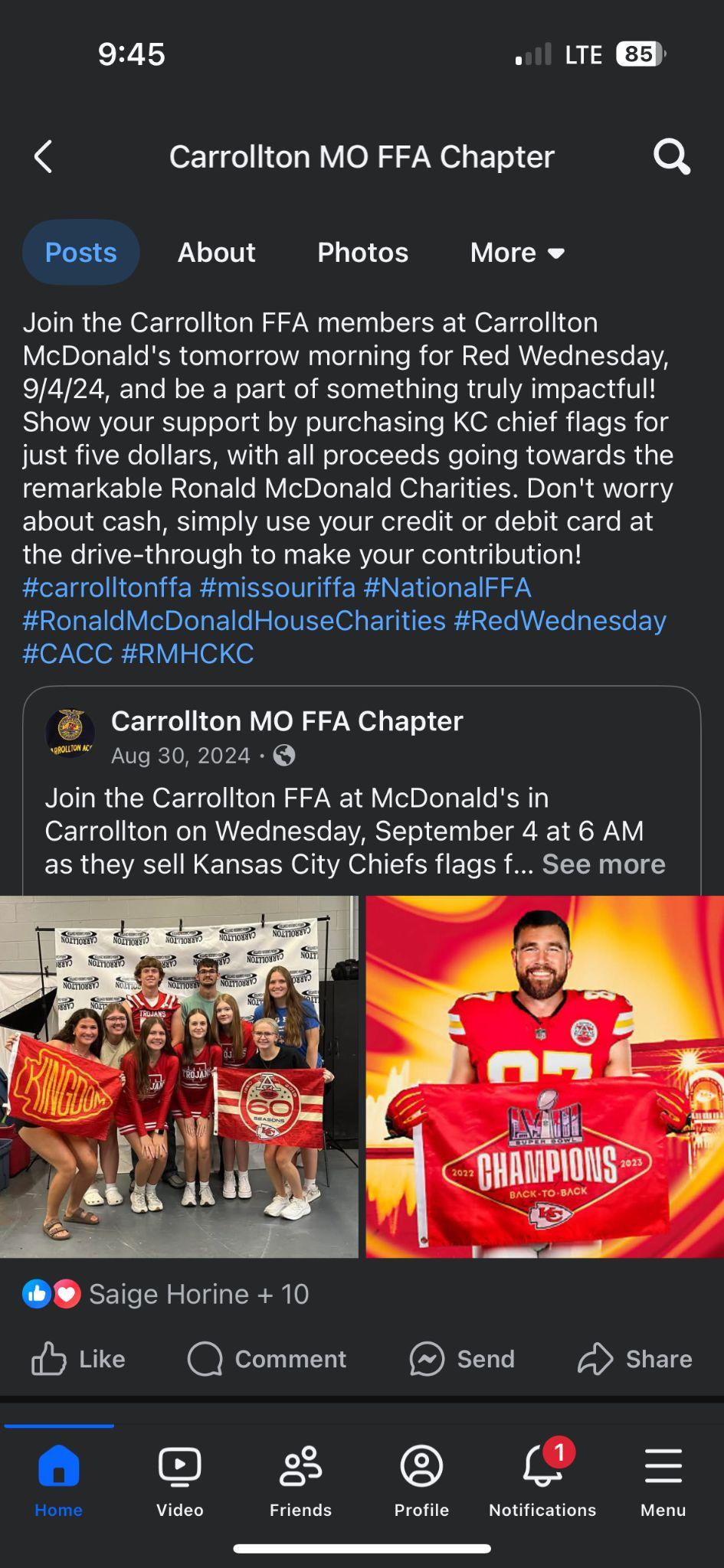724x1568 pixels.
Task: Go back using the top arrow
Action: point(44,157)
